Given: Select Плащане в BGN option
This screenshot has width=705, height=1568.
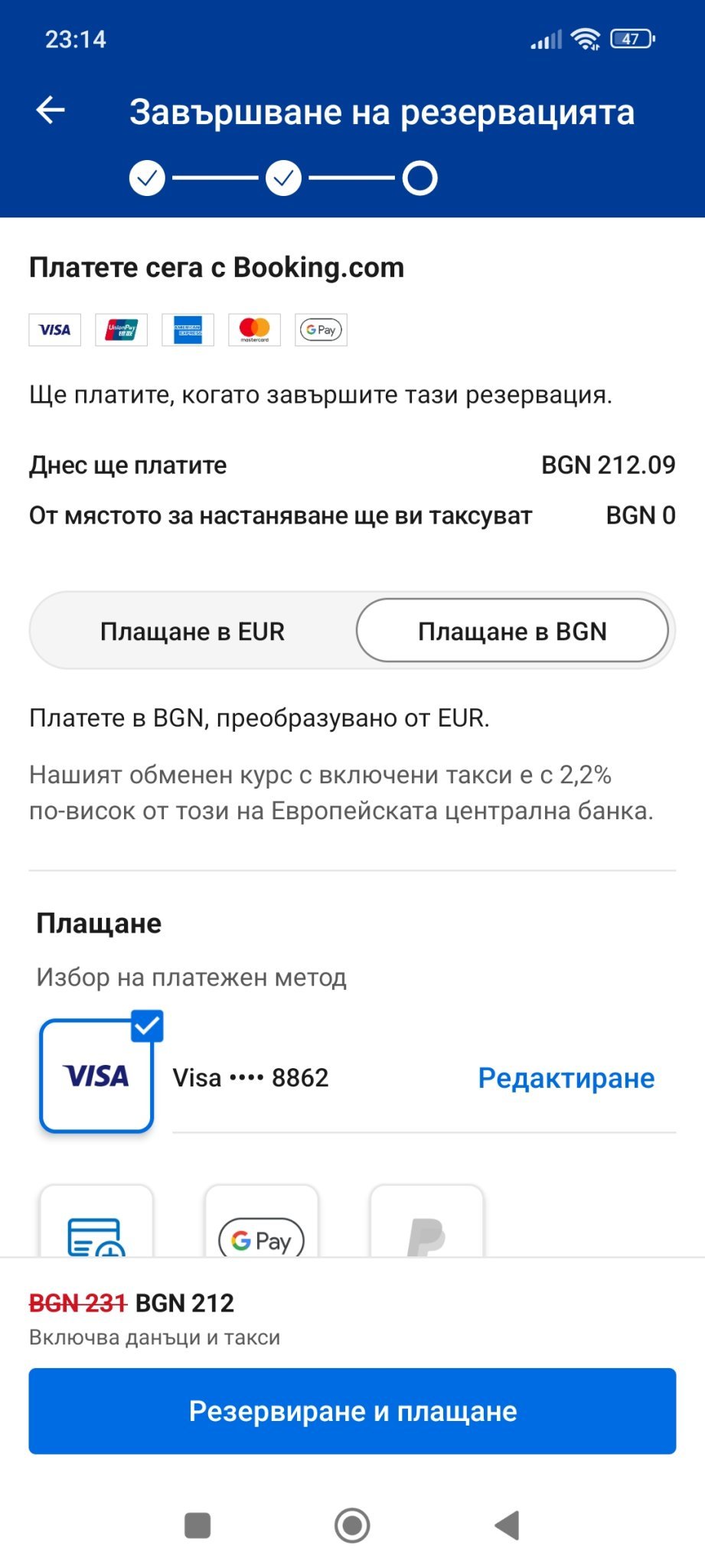Looking at the screenshot, I should point(512,631).
